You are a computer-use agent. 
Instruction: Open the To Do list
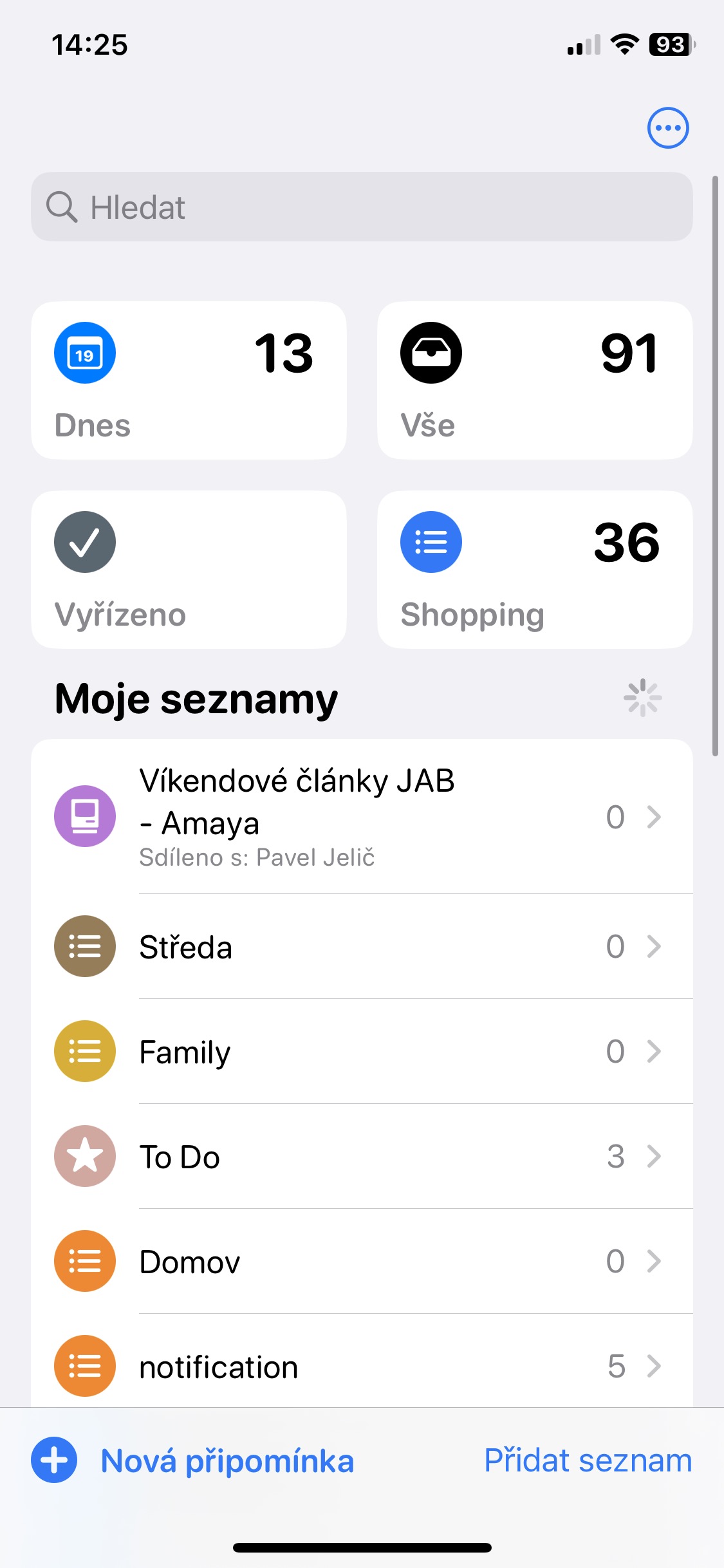[x=362, y=1156]
